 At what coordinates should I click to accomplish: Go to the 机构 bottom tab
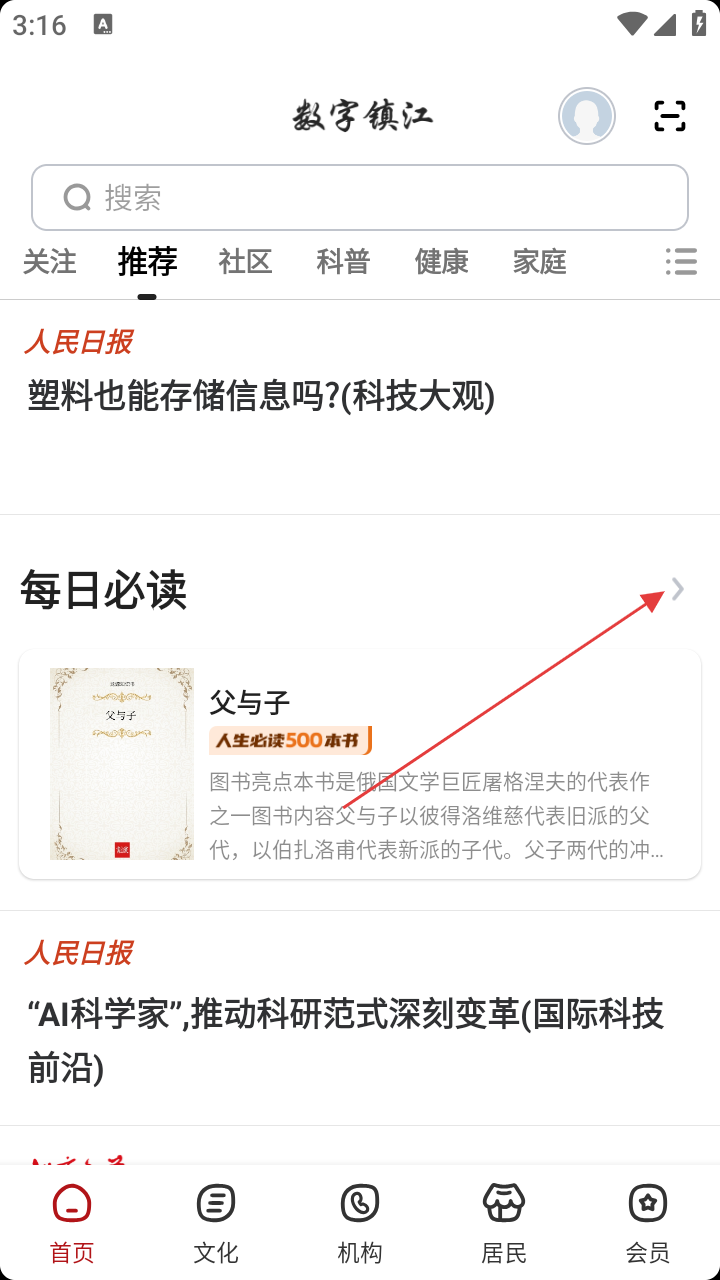point(360,1222)
